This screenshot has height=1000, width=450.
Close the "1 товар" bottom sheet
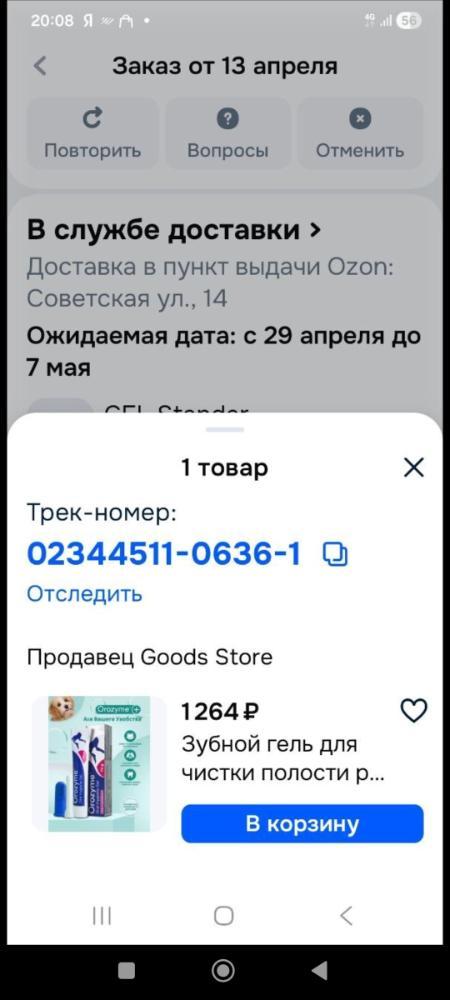coord(414,468)
